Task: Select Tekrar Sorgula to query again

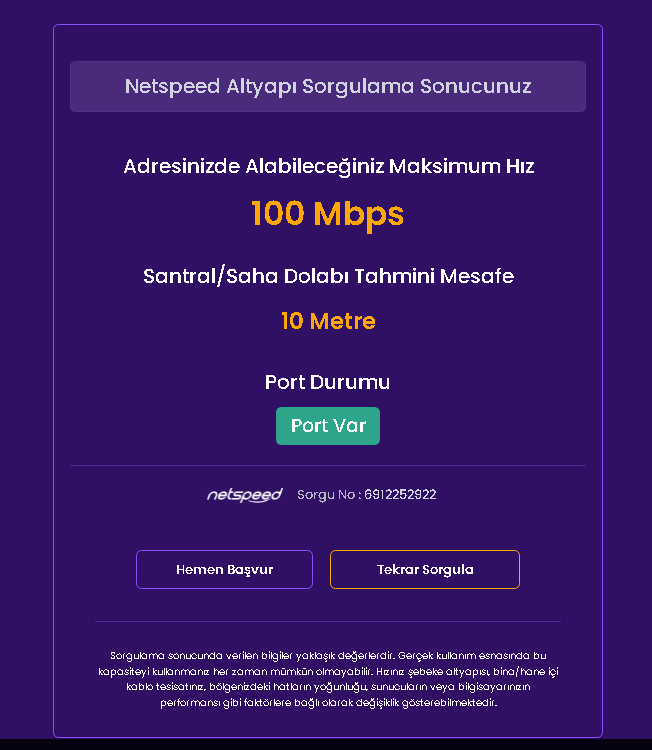Action: tap(424, 569)
